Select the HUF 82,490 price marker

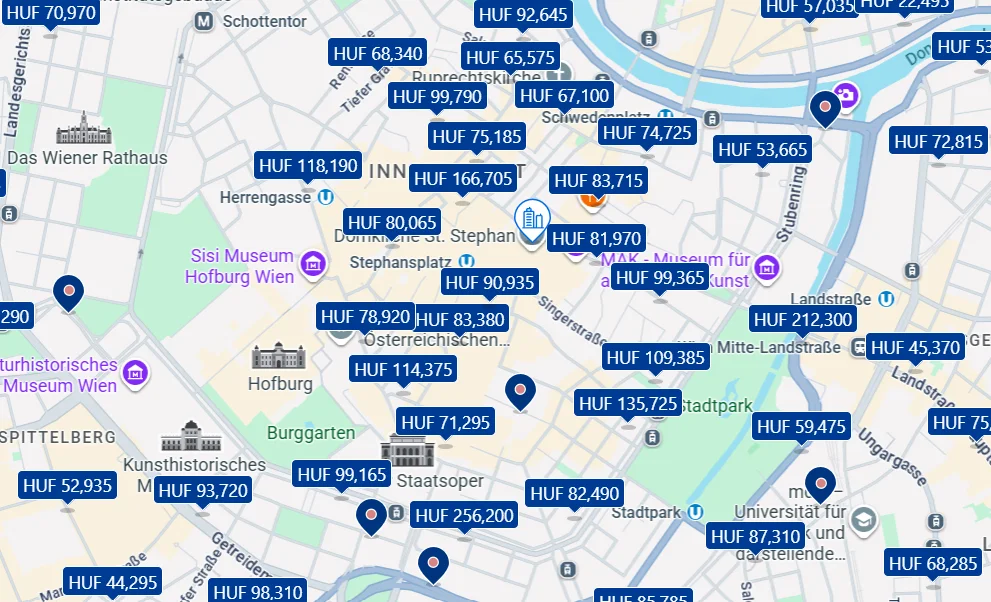click(x=574, y=494)
